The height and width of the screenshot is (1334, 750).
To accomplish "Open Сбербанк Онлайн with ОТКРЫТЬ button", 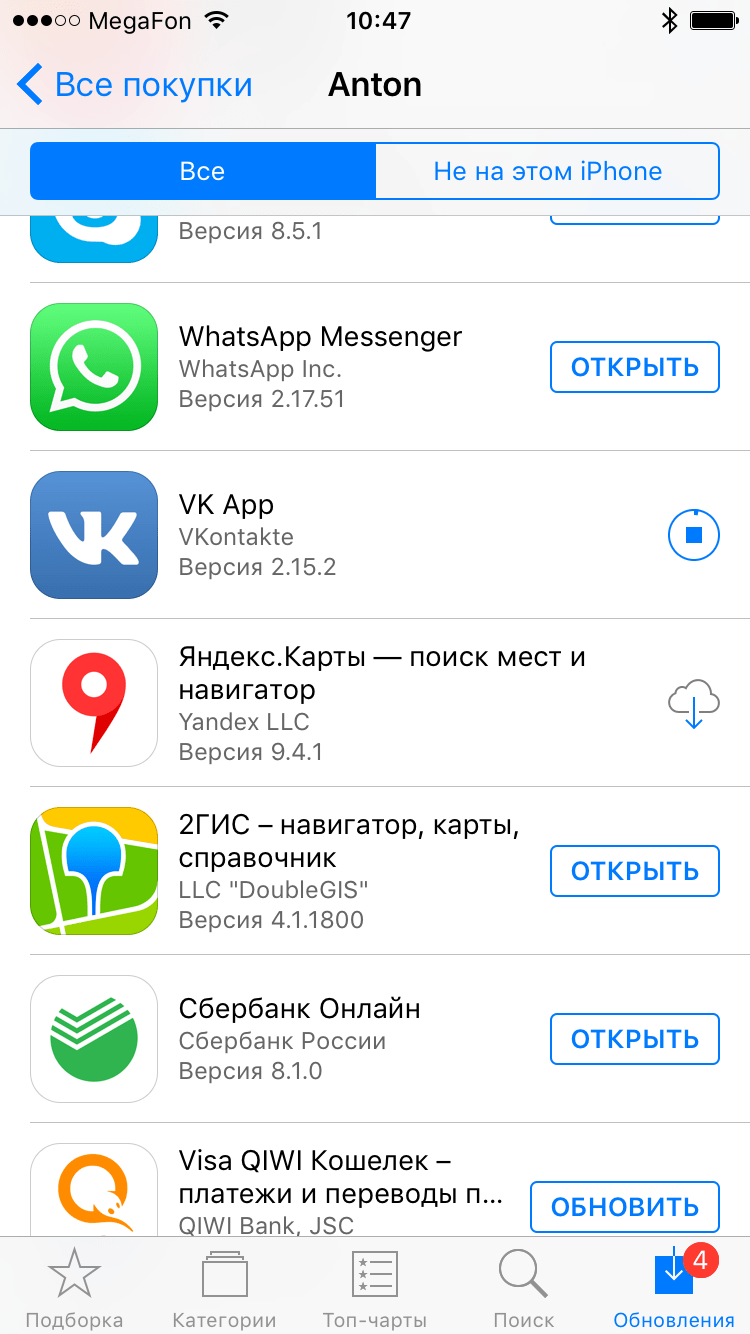I will (x=634, y=1039).
